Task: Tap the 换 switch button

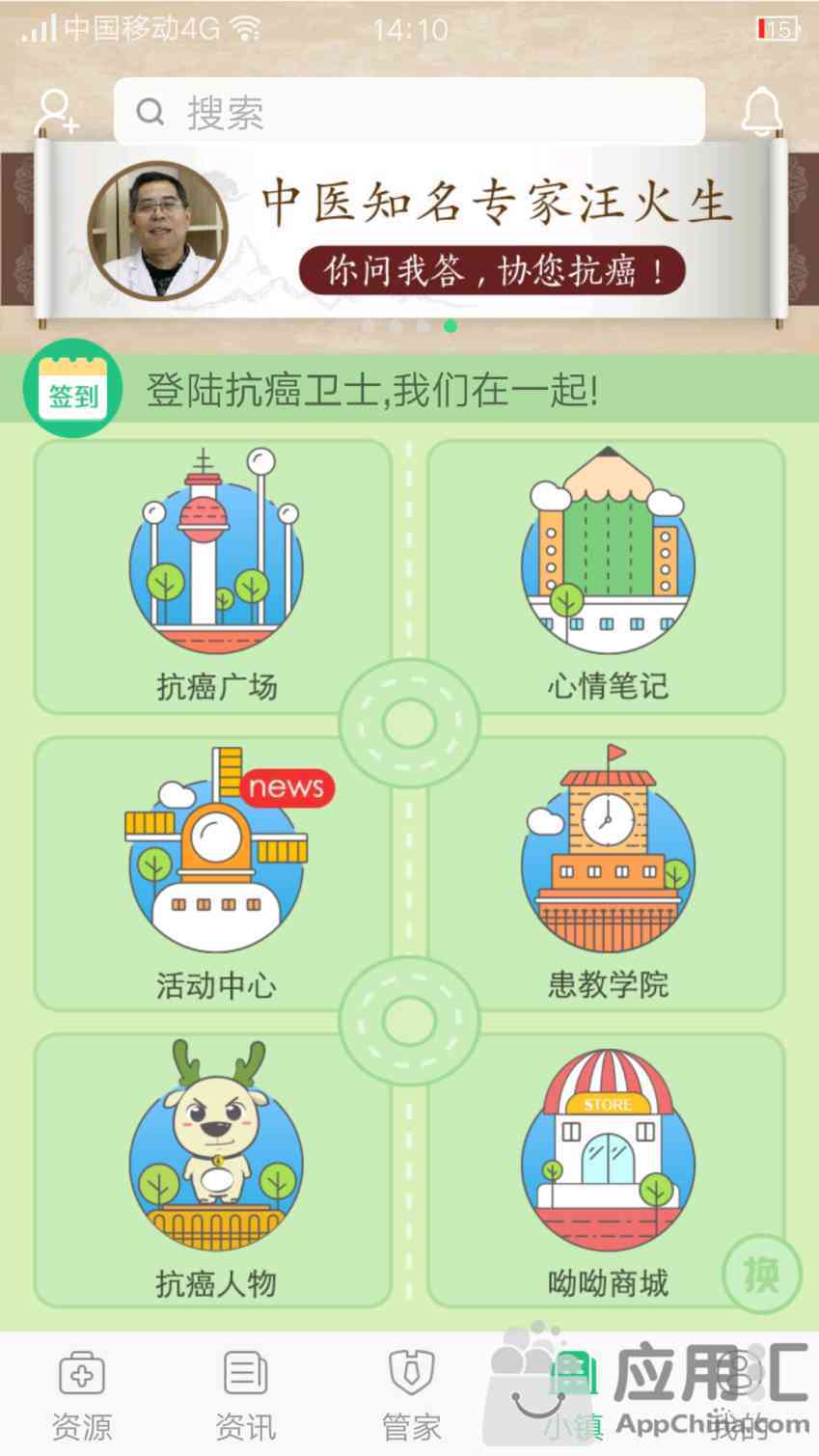Action: click(761, 1275)
